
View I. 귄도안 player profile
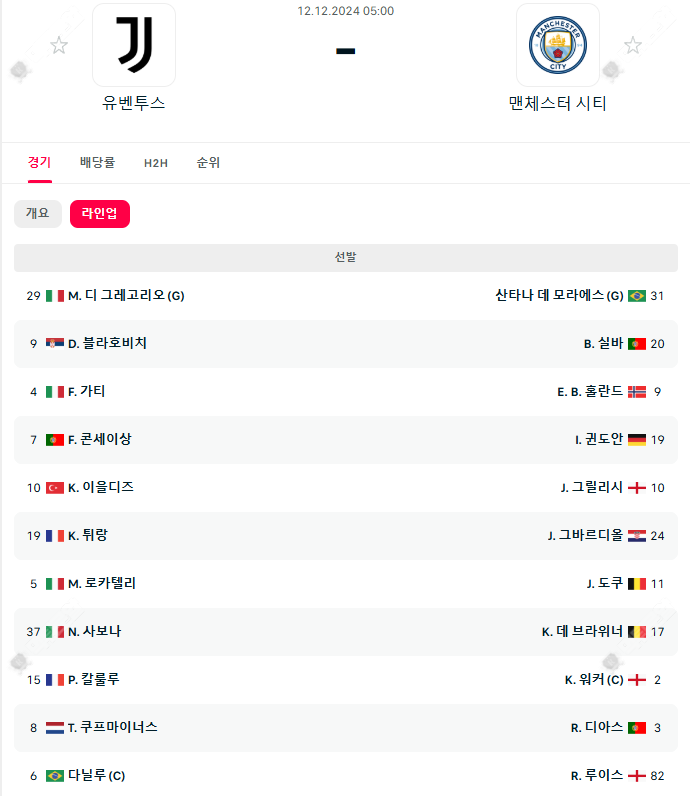click(598, 439)
